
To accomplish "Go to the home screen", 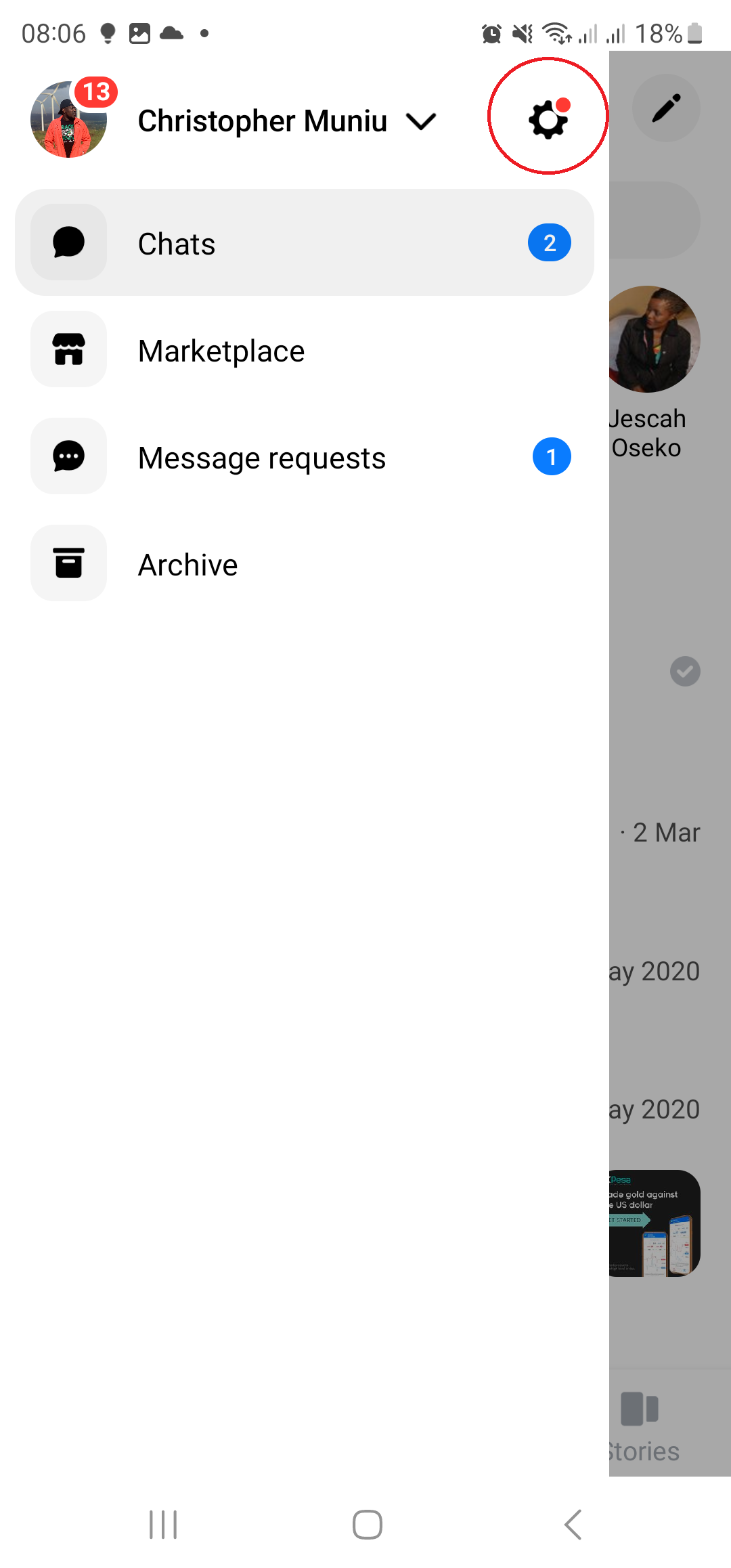I will [367, 1525].
